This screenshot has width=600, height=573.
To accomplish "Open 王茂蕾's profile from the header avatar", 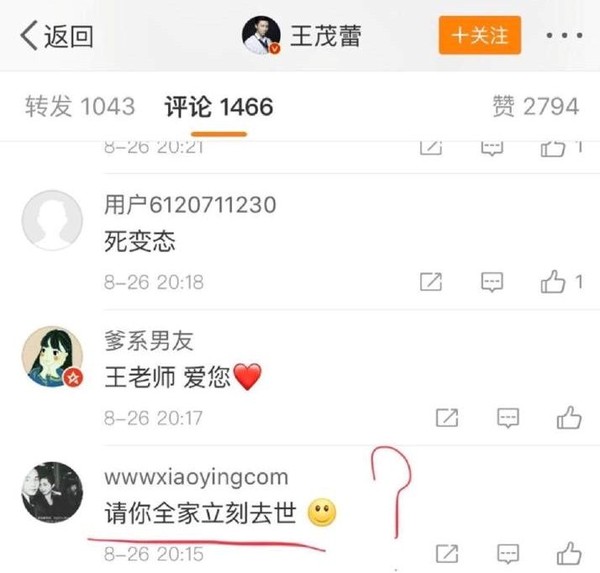I will [x=261, y=36].
